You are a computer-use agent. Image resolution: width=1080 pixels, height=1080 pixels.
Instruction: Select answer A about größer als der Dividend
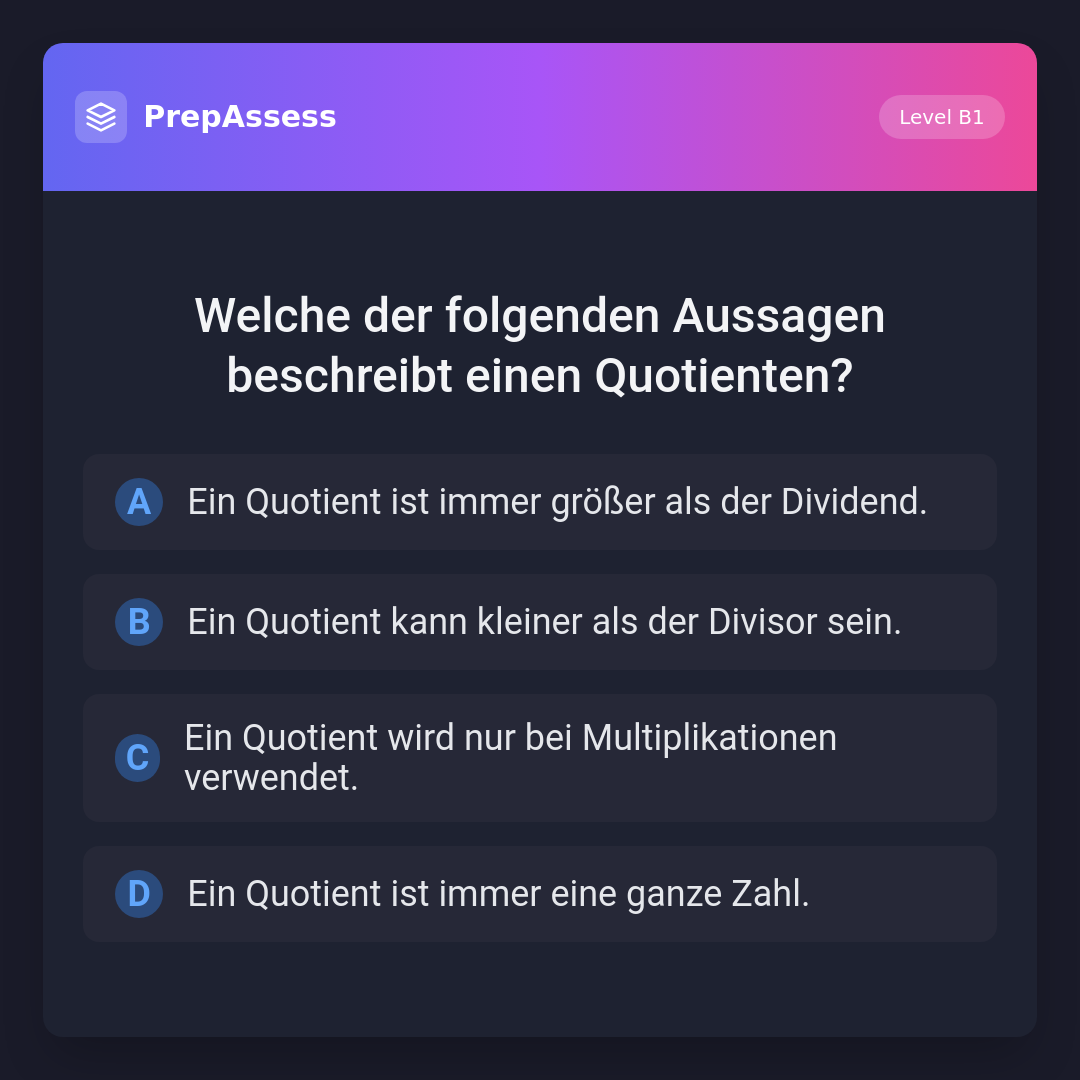[540, 502]
